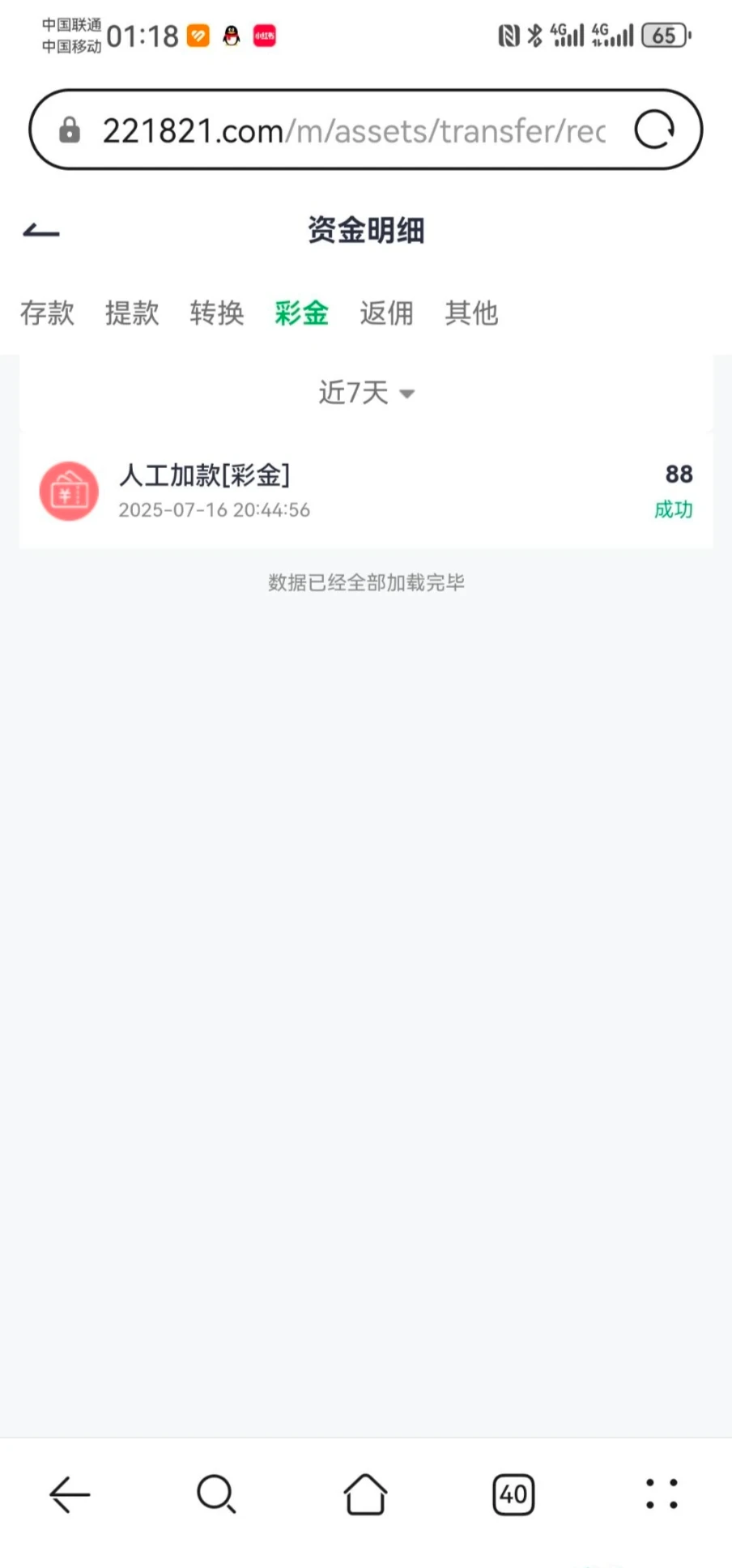The image size is (732, 1568).
Task: Tap the back arrow below the address bar
Action: coord(40,230)
